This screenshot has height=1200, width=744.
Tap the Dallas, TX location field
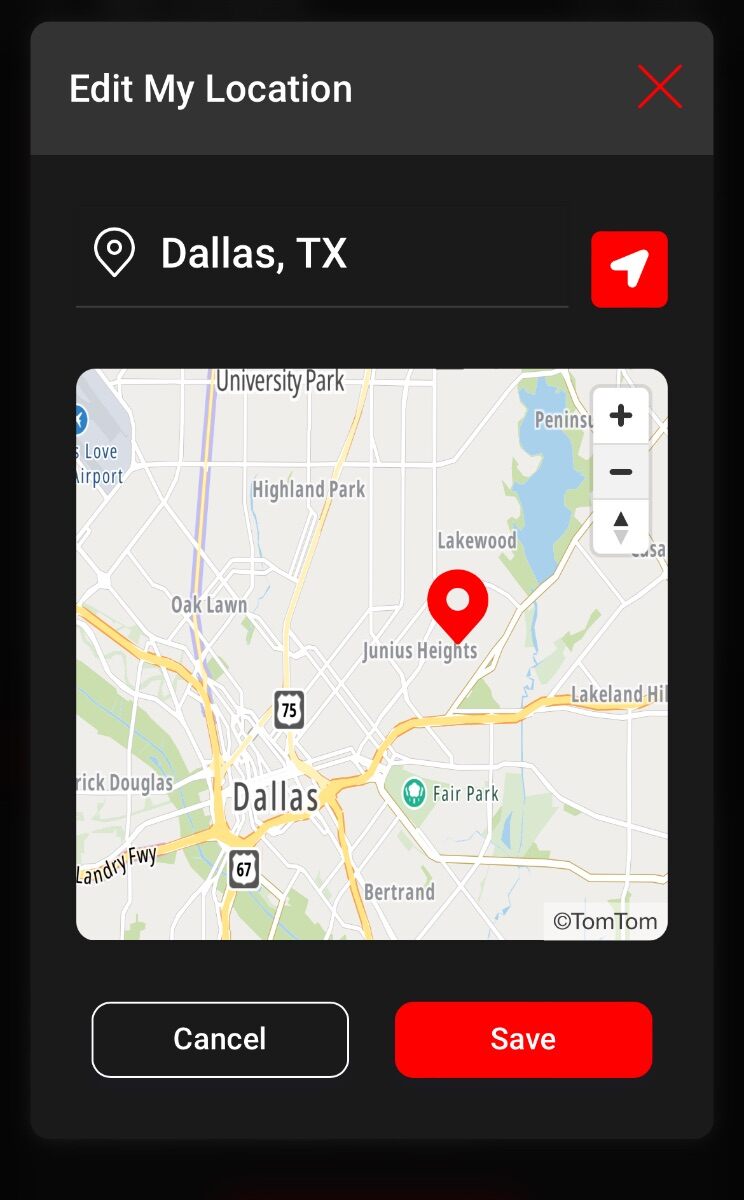322,255
